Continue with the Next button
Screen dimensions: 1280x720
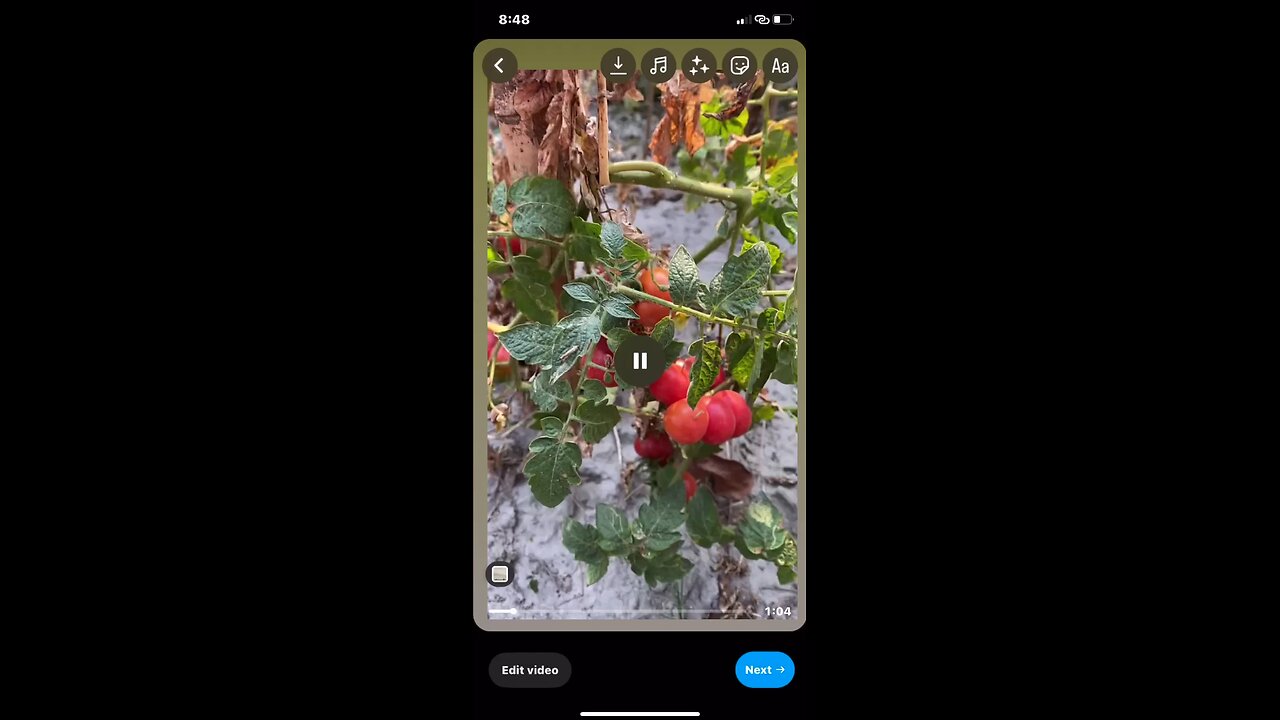coord(764,670)
